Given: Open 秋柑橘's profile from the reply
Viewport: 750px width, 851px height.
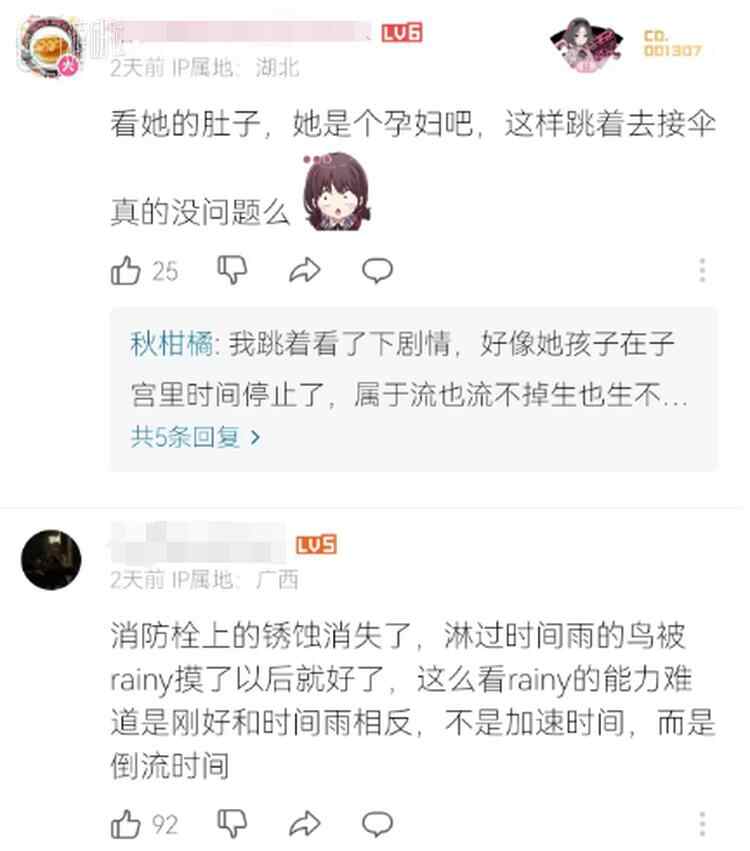Looking at the screenshot, I should (x=172, y=345).
